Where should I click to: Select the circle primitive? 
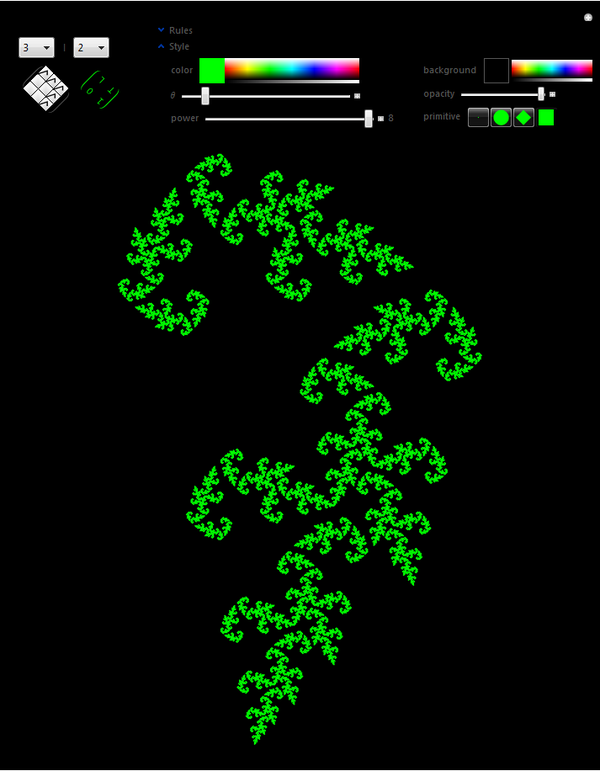coord(501,117)
